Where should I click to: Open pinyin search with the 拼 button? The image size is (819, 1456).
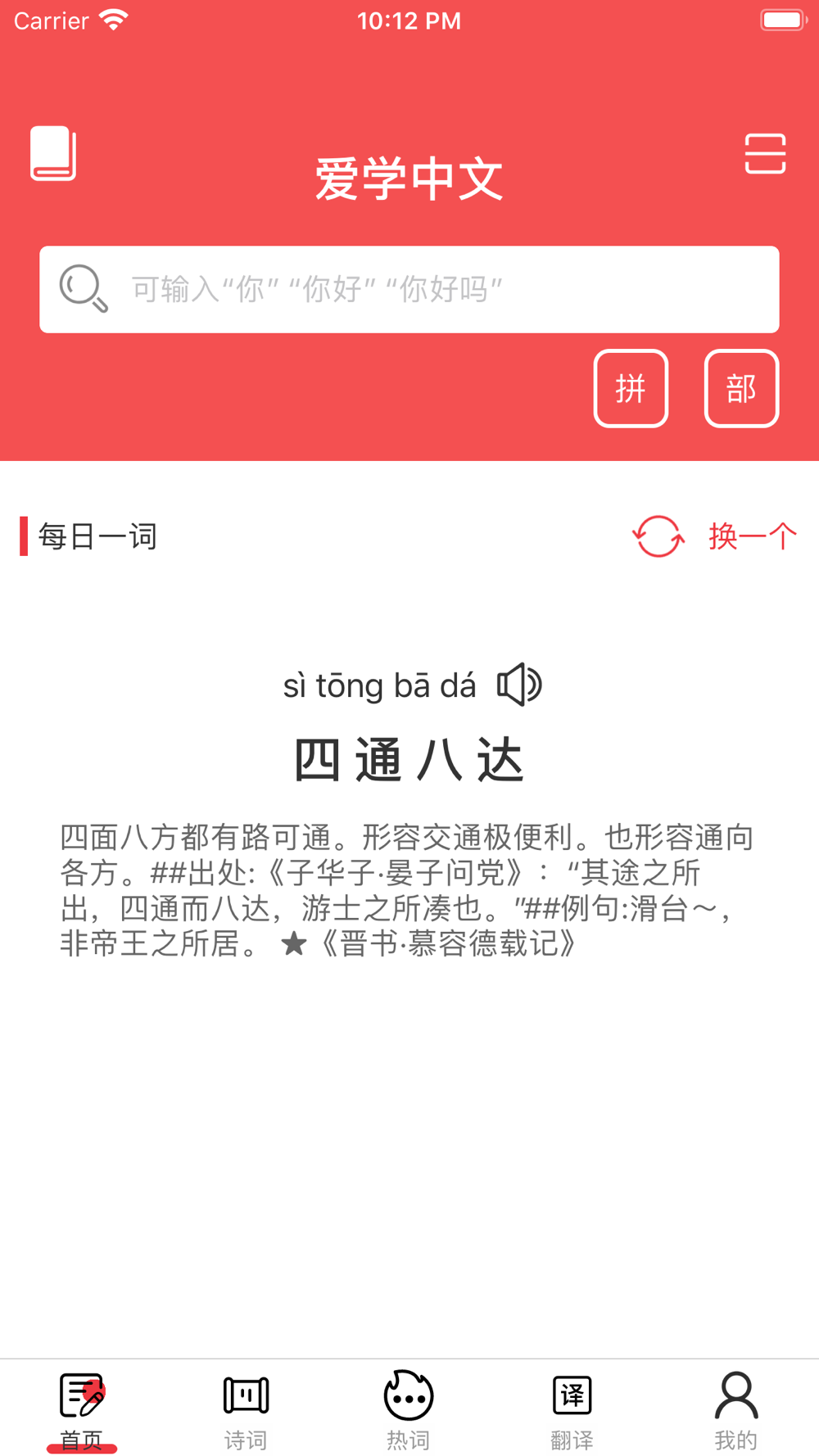(631, 389)
